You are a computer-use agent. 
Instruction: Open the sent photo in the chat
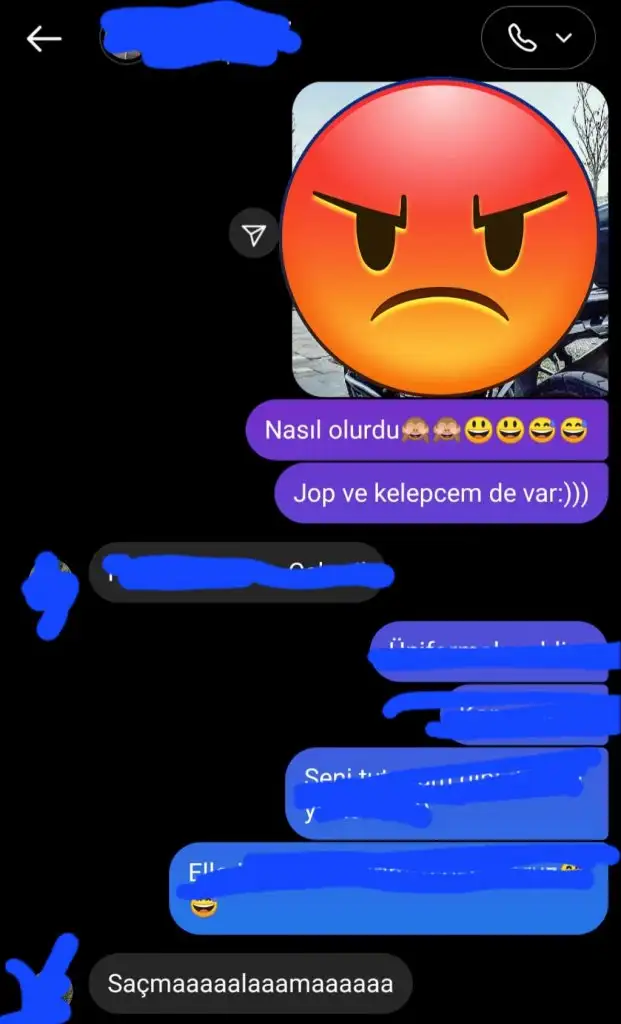(449, 240)
